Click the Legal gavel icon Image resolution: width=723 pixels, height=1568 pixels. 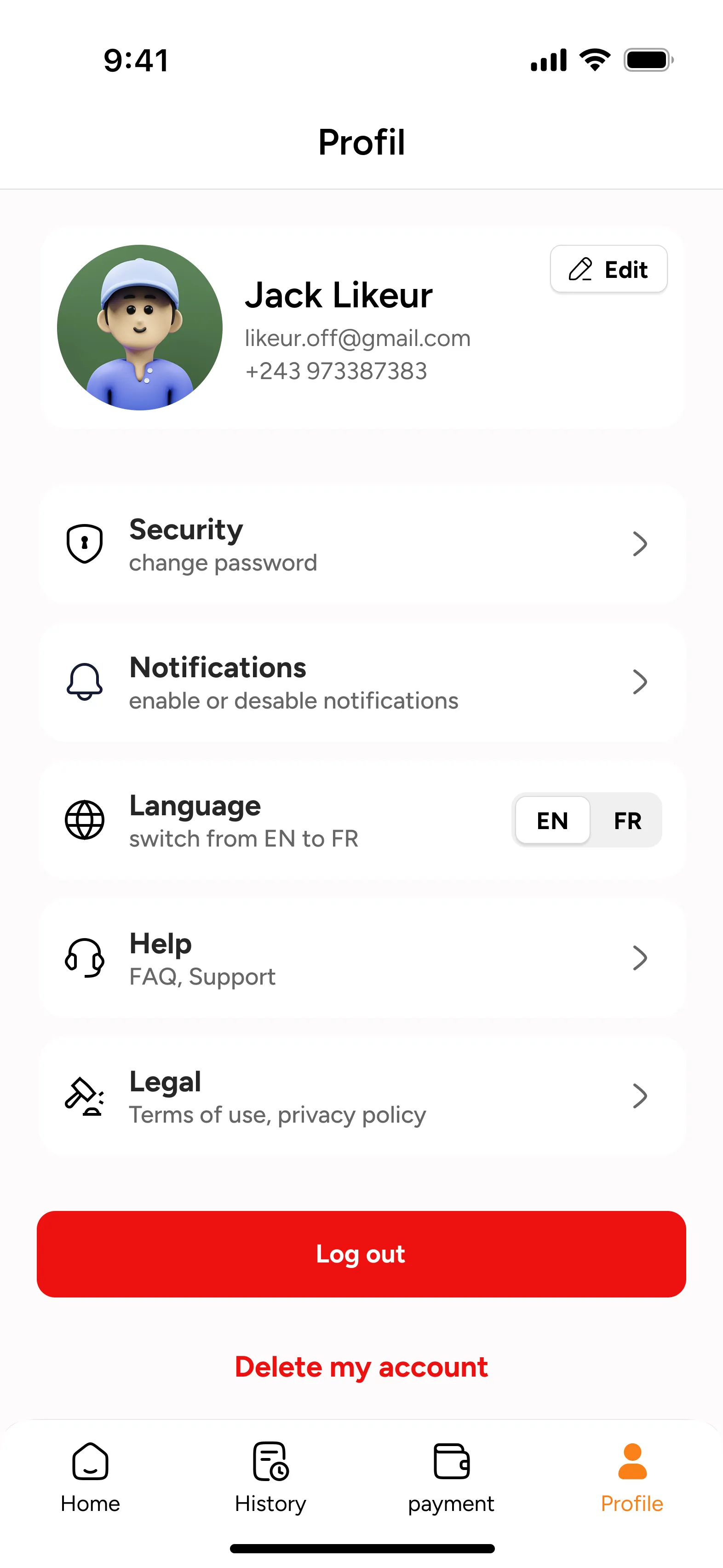84,1096
